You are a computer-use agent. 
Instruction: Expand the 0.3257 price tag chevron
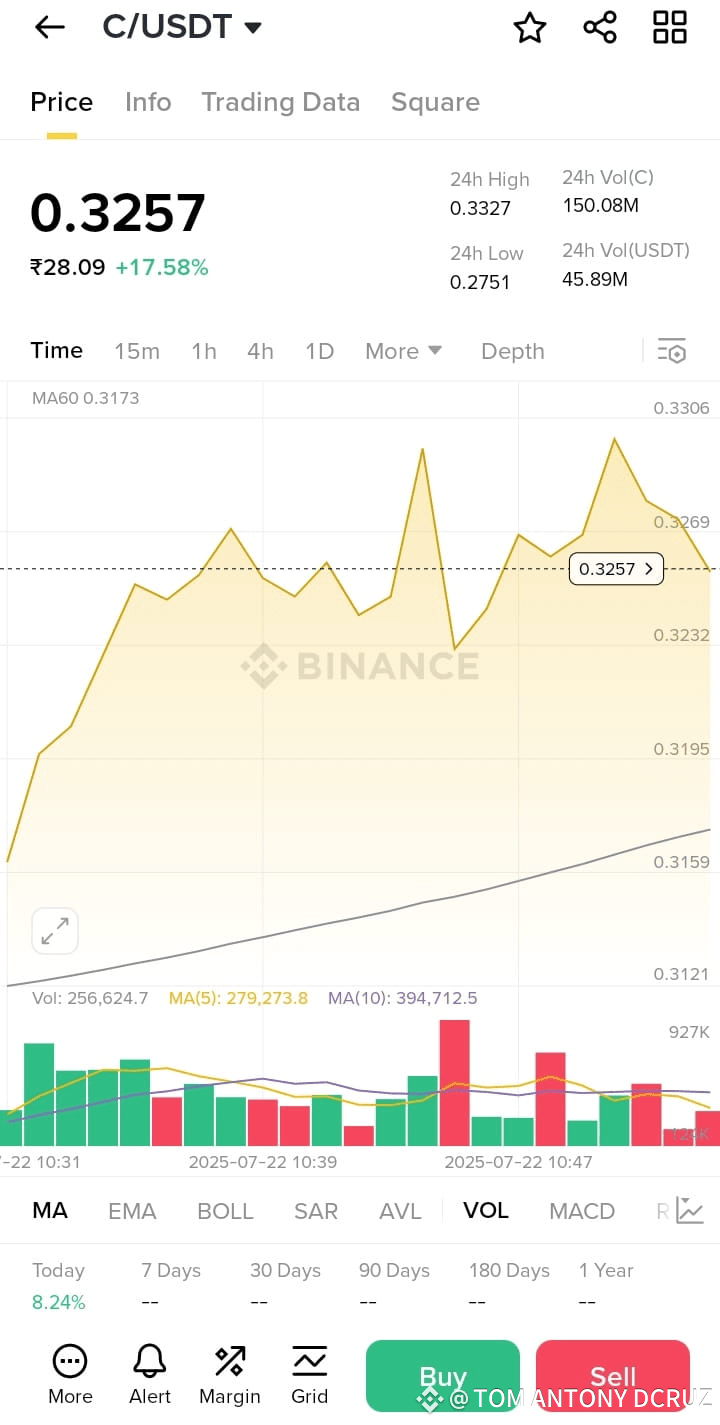coord(650,568)
